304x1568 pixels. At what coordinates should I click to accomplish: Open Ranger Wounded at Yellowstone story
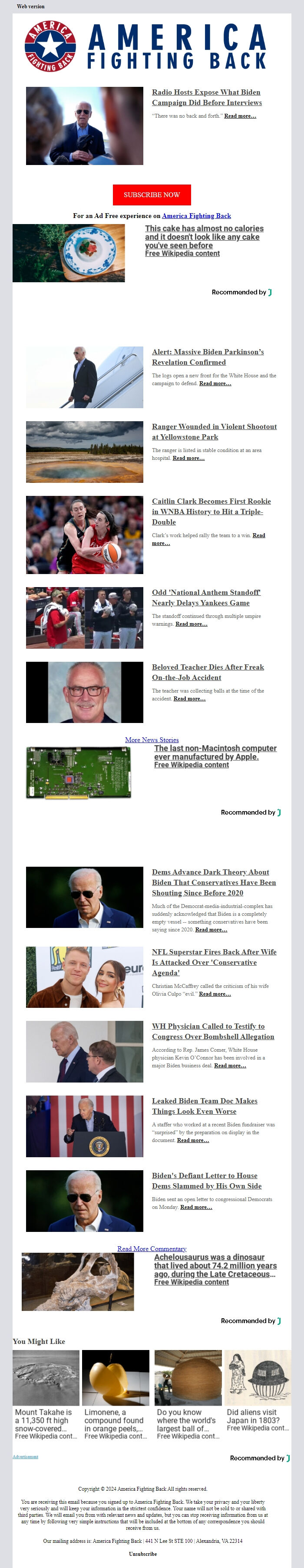point(214,432)
